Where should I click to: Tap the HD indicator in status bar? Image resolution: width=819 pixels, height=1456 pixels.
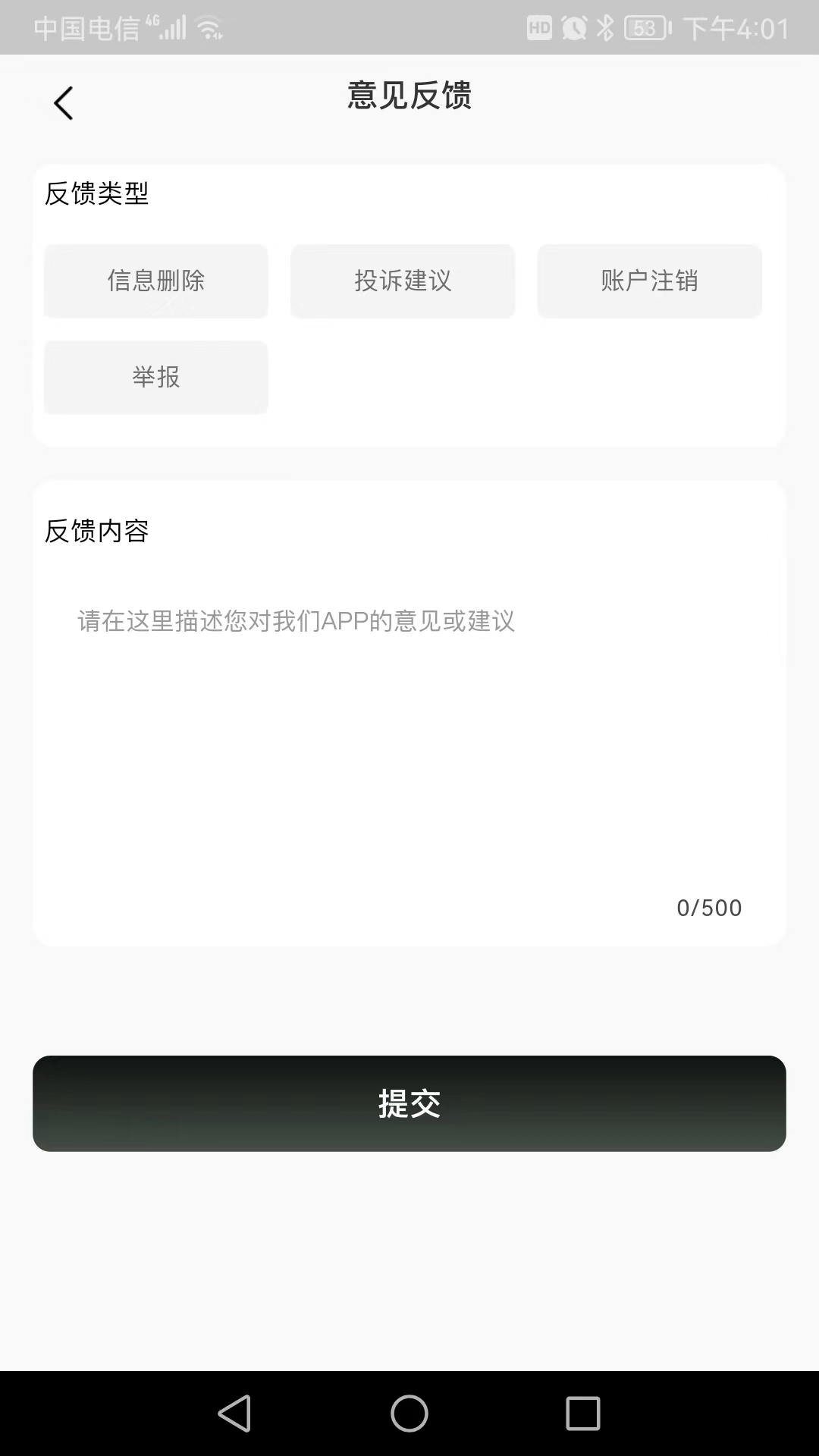pyautogui.click(x=538, y=27)
